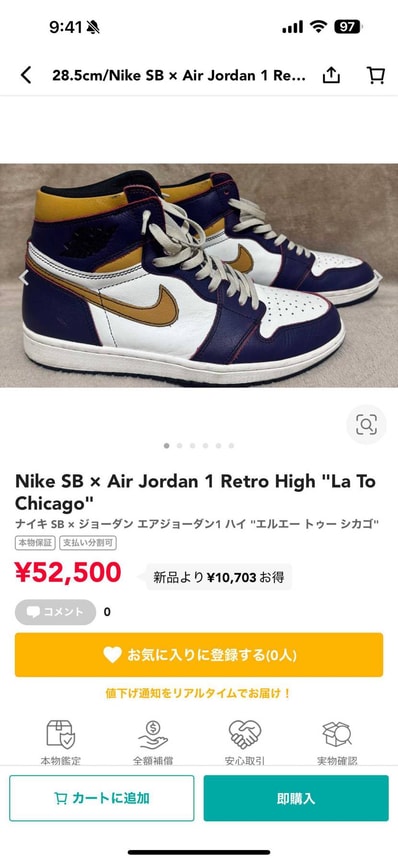
Task: Open the コメント comment button
Action: tap(55, 612)
